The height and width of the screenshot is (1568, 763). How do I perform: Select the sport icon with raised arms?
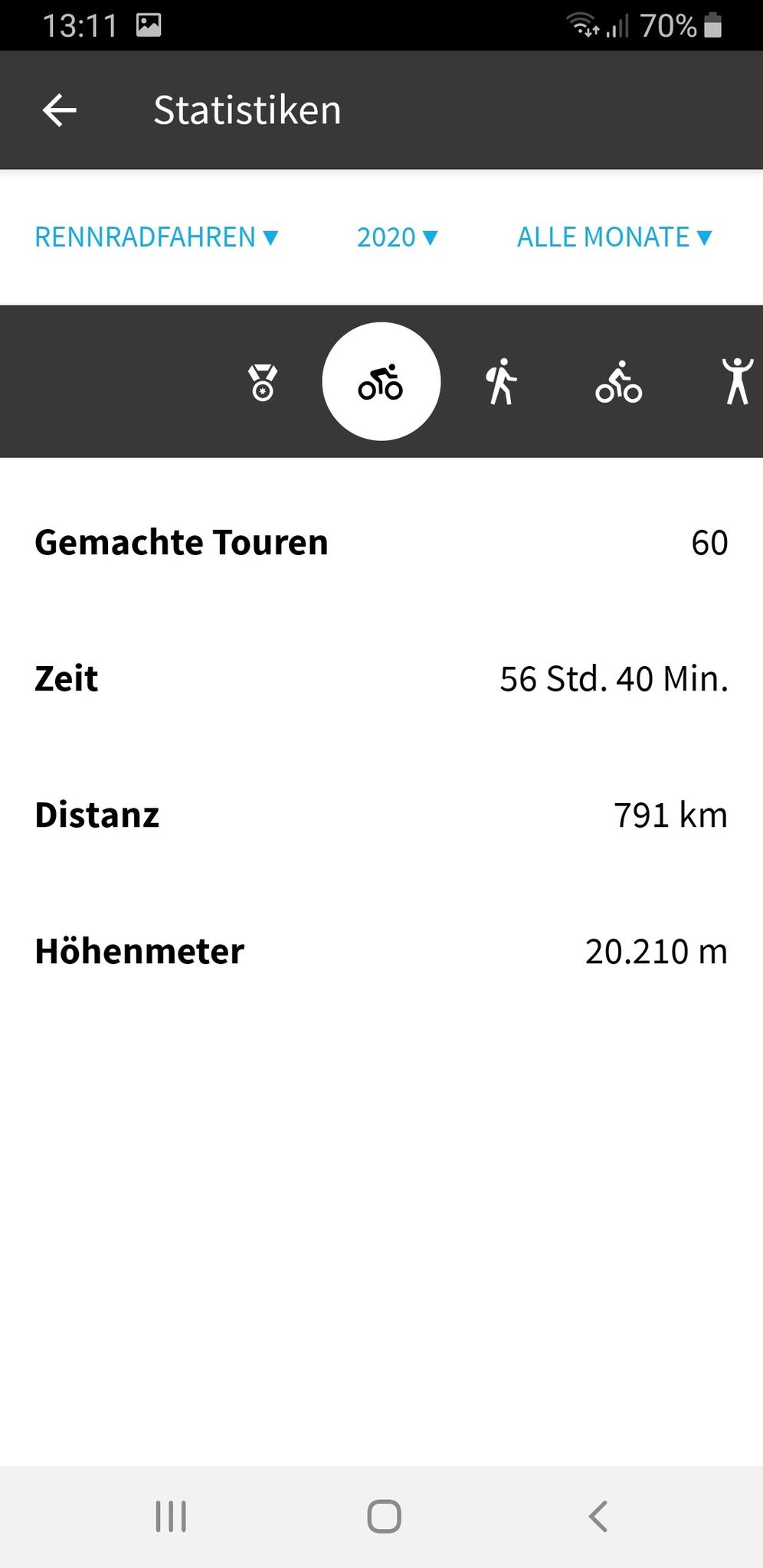click(x=737, y=381)
